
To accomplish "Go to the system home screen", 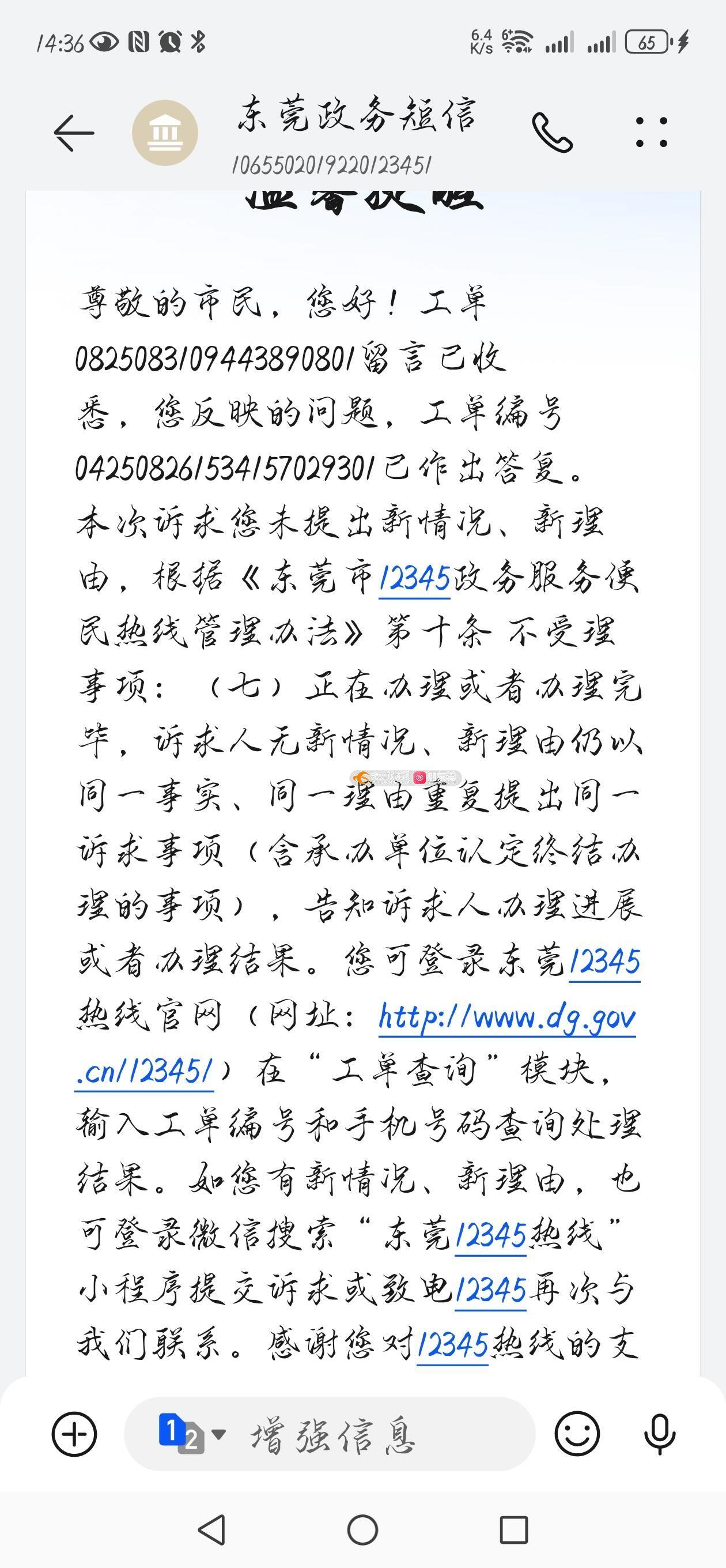I will pyautogui.click(x=362, y=1529).
